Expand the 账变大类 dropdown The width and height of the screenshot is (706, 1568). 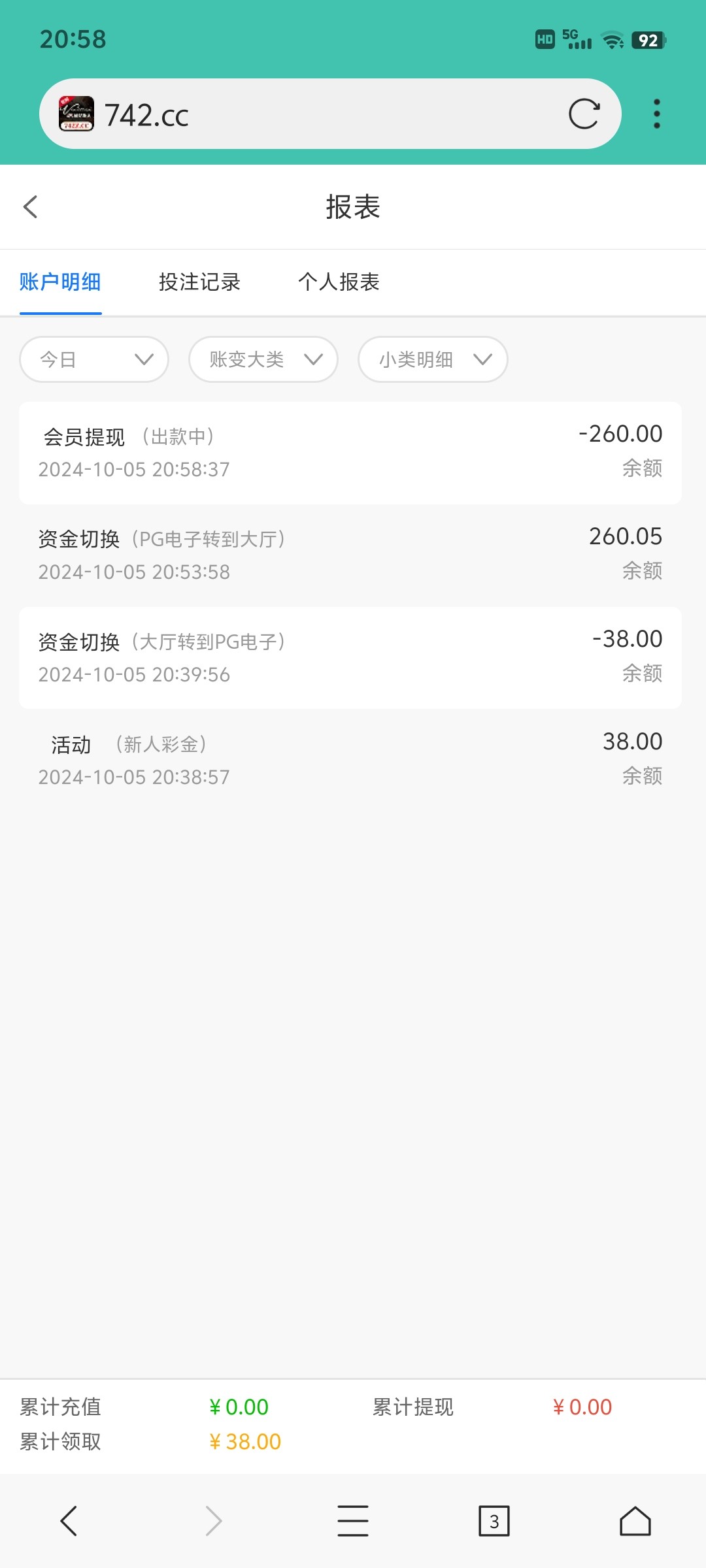[x=263, y=359]
